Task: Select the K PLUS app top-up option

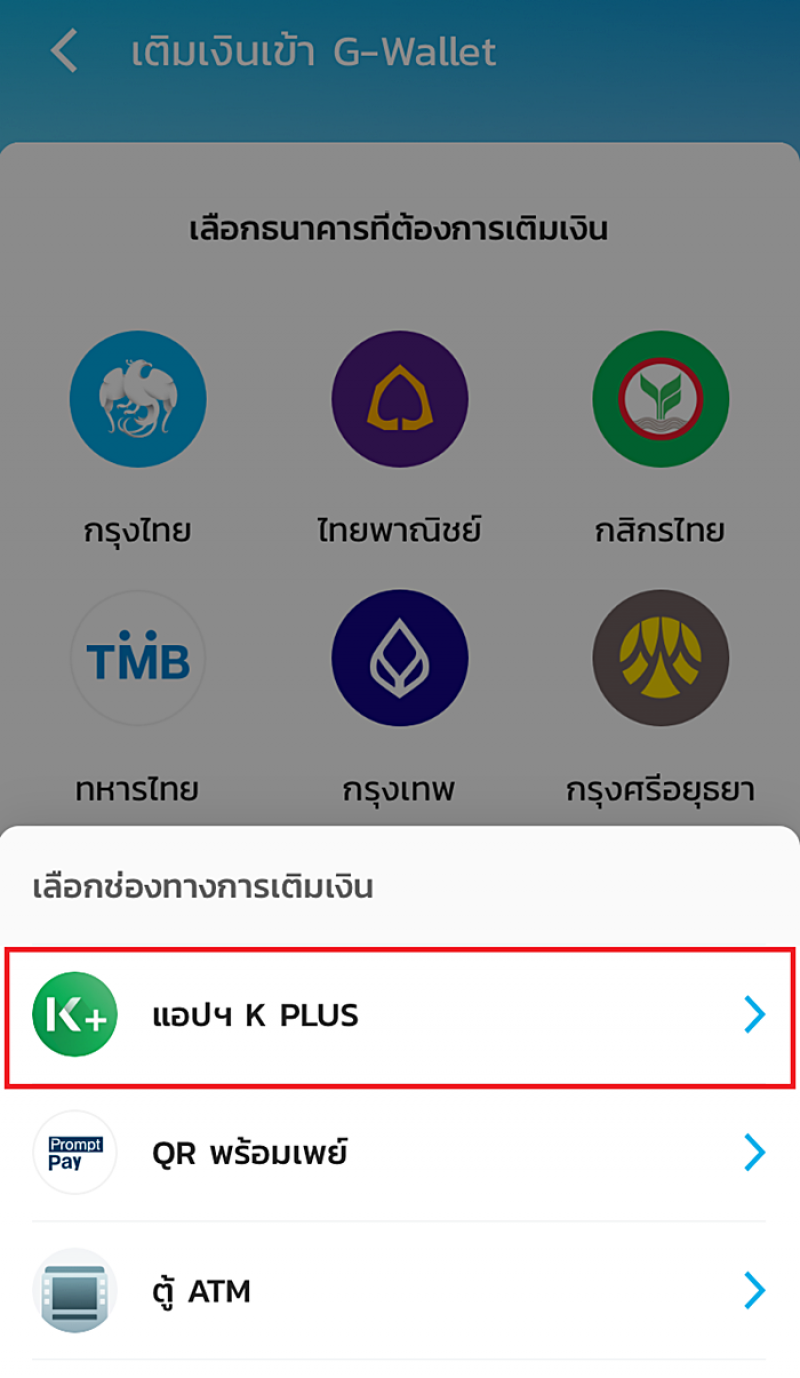Action: (x=400, y=1016)
